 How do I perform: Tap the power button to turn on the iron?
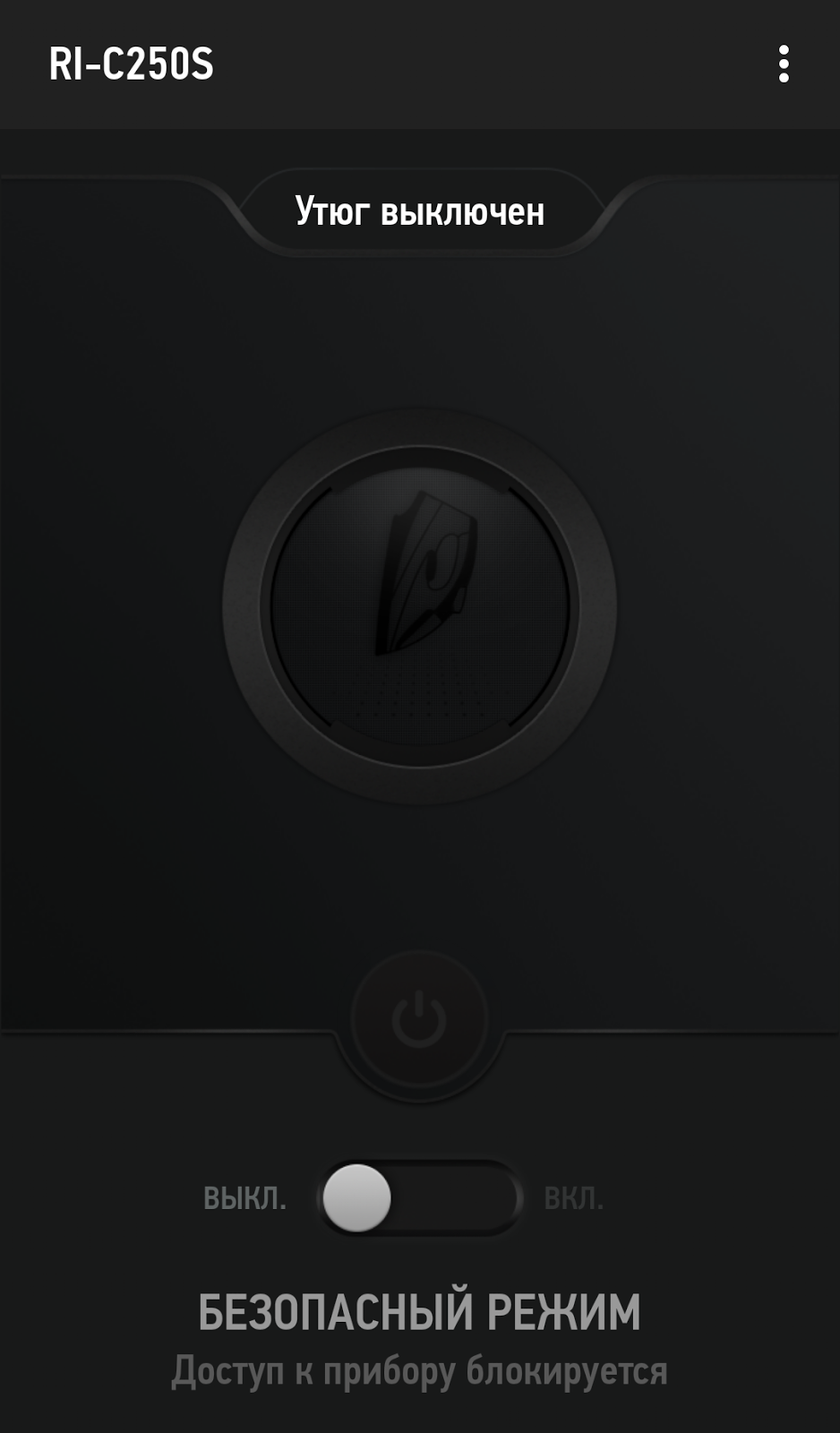(x=419, y=1020)
